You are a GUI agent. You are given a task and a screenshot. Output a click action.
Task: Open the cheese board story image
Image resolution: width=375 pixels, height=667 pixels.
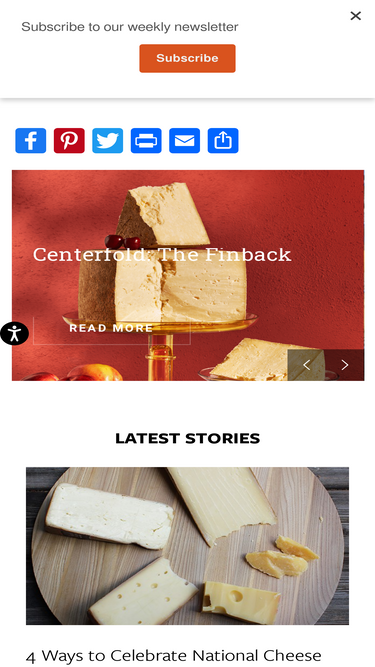point(188,546)
